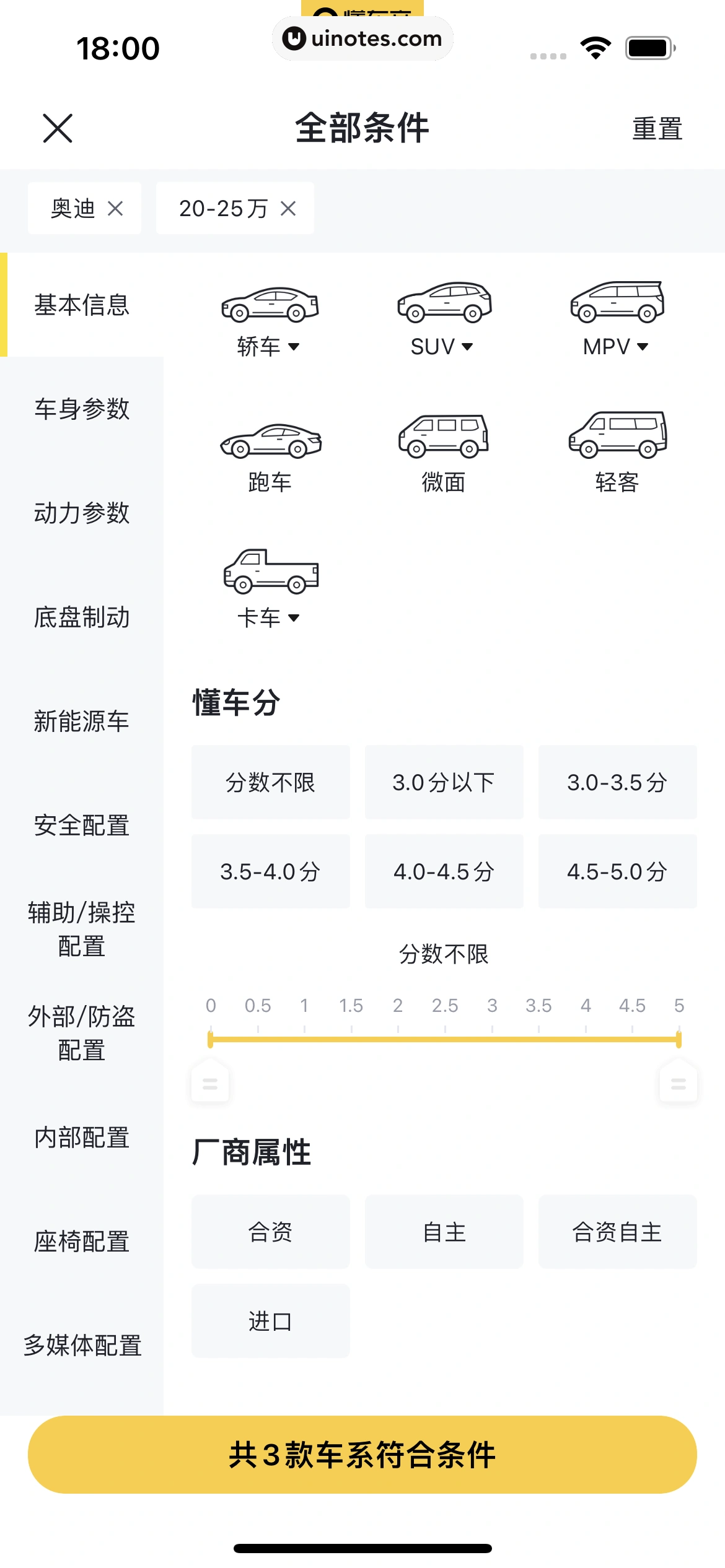Choose the 3.0分以下 score option

pos(444,782)
